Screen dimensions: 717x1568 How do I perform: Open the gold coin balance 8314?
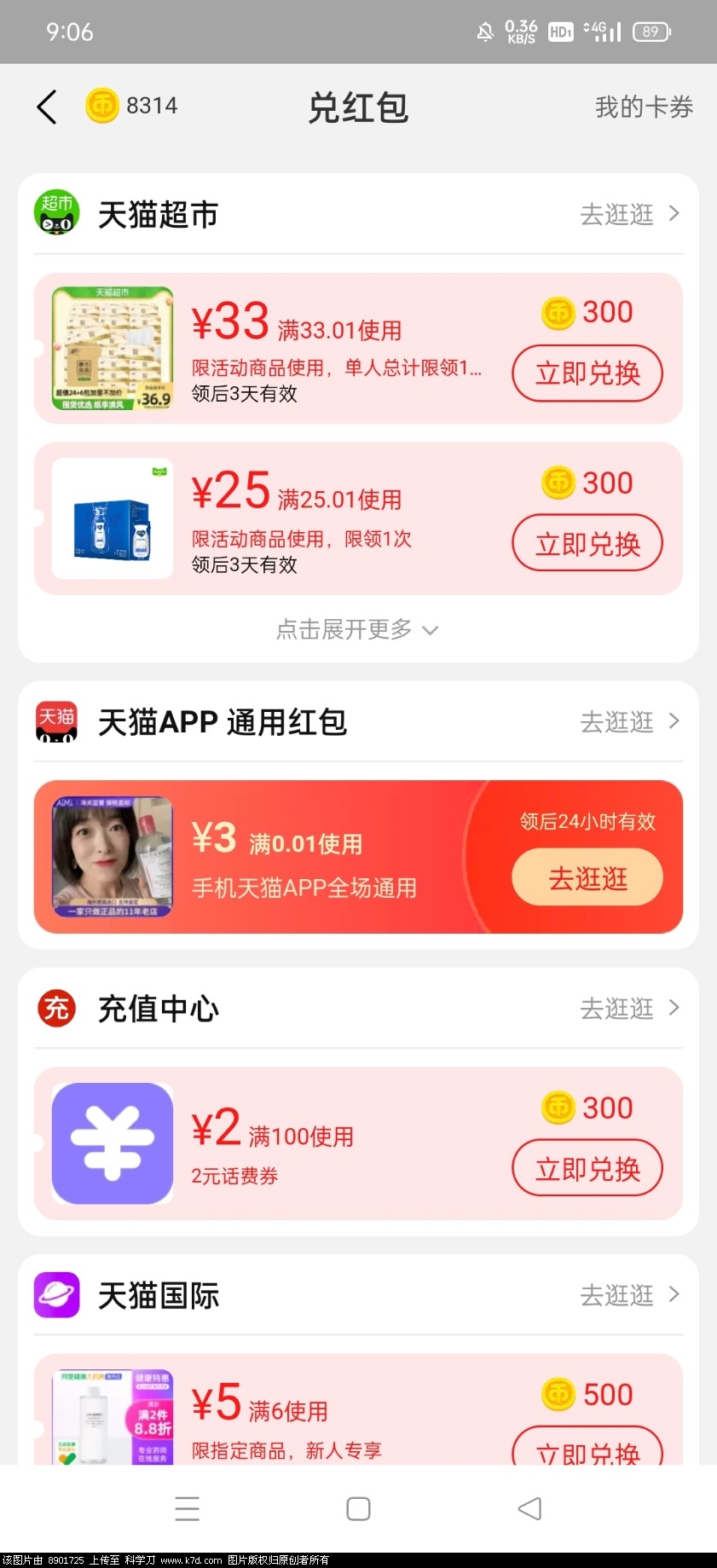(132, 106)
